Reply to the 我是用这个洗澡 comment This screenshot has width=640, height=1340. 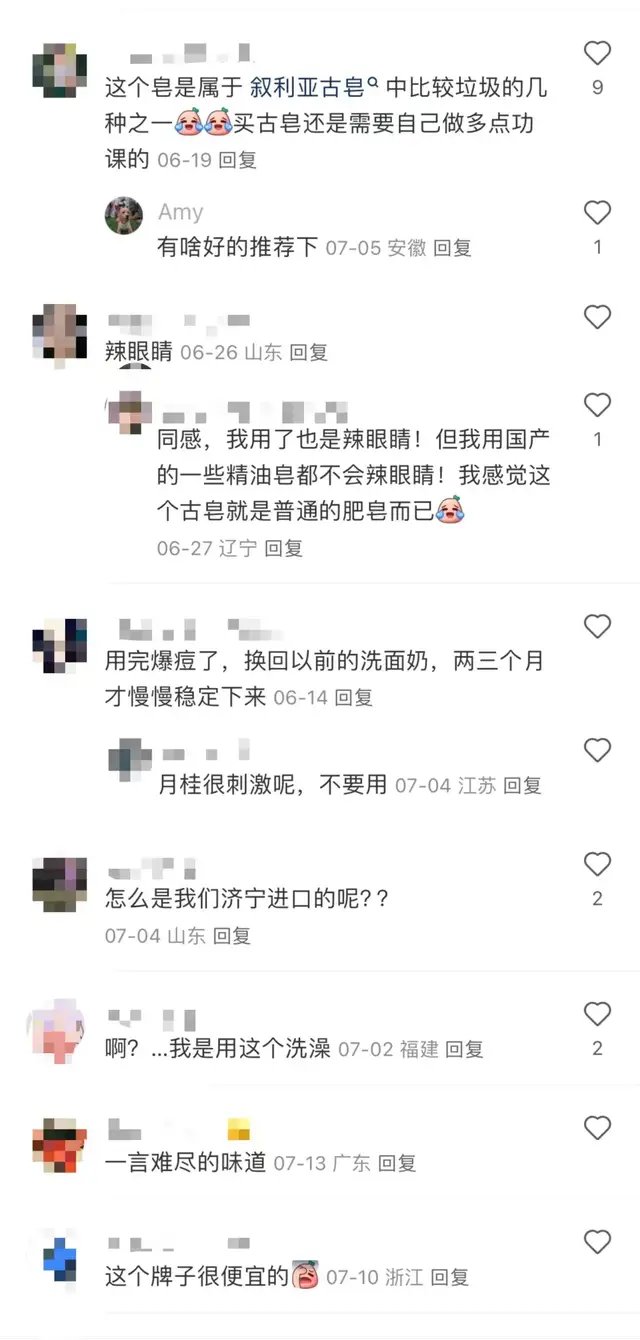(x=464, y=1049)
